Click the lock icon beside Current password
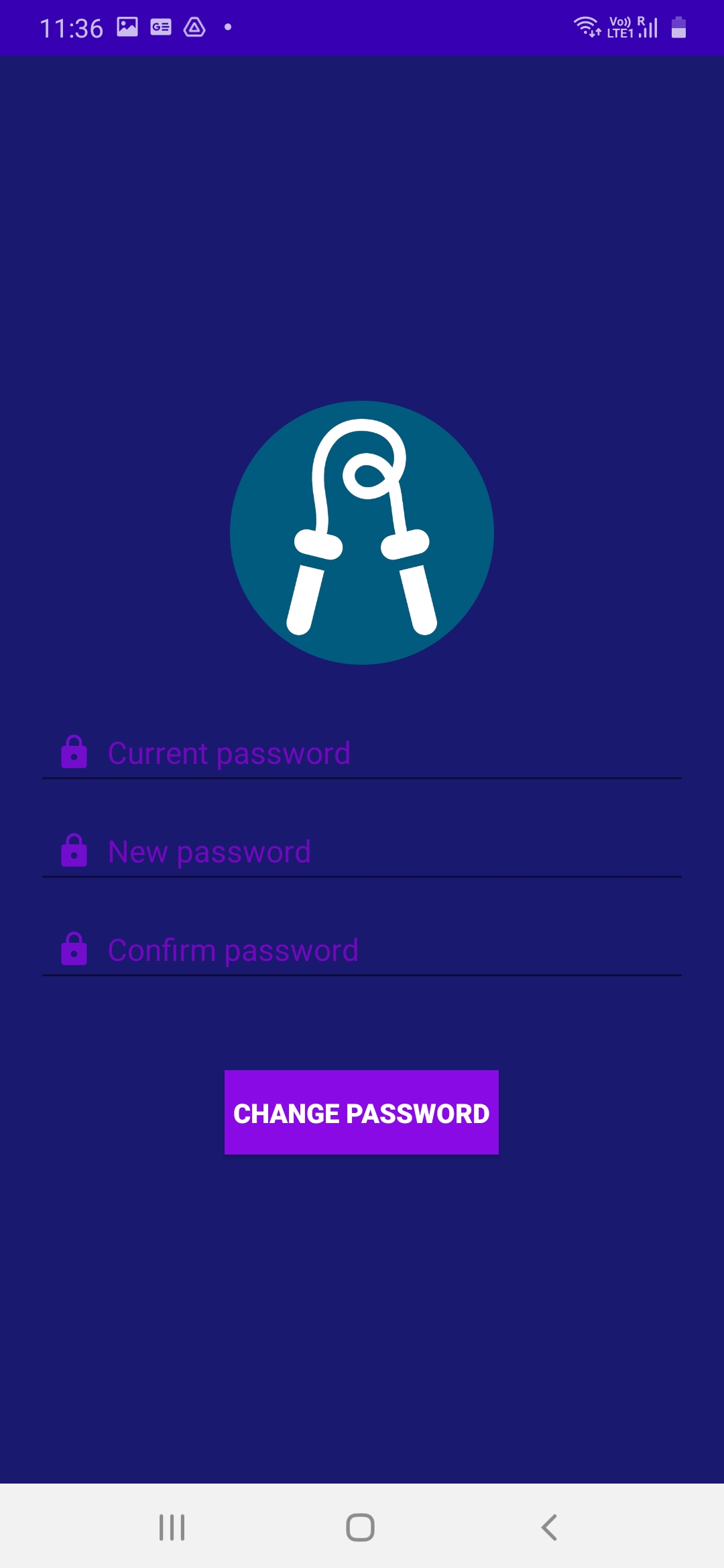This screenshot has height=1568, width=724. tap(74, 753)
